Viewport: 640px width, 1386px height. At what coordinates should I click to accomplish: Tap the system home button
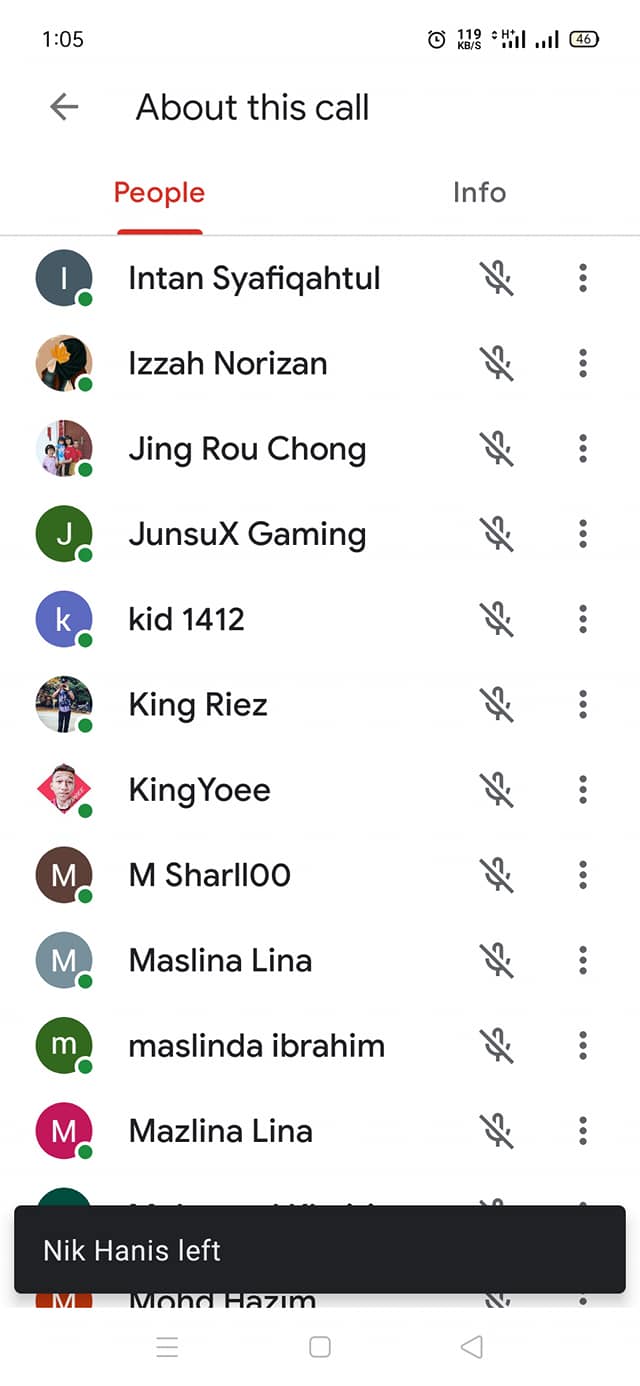click(x=320, y=1347)
